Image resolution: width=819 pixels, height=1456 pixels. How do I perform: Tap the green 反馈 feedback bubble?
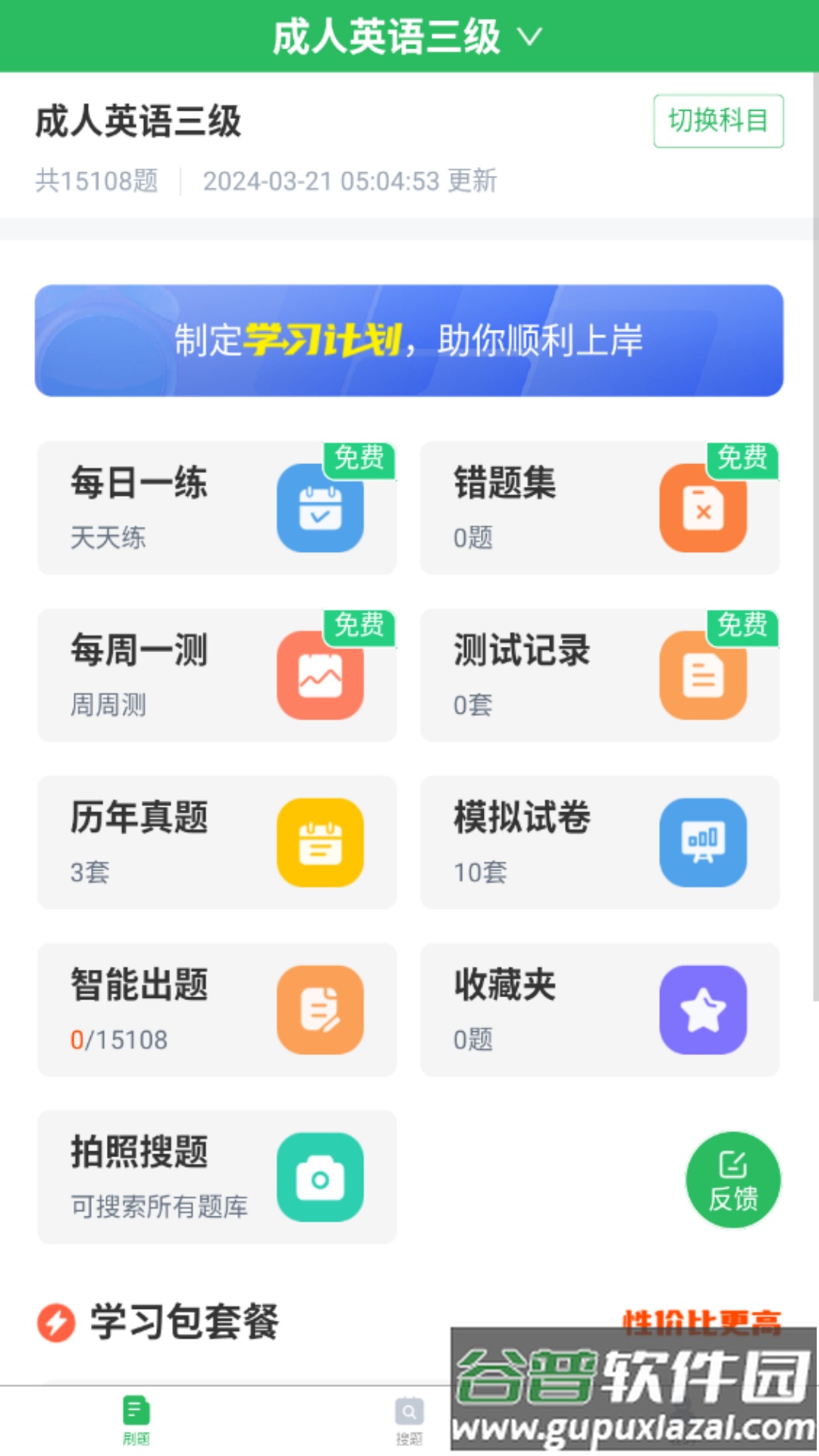[x=733, y=1180]
